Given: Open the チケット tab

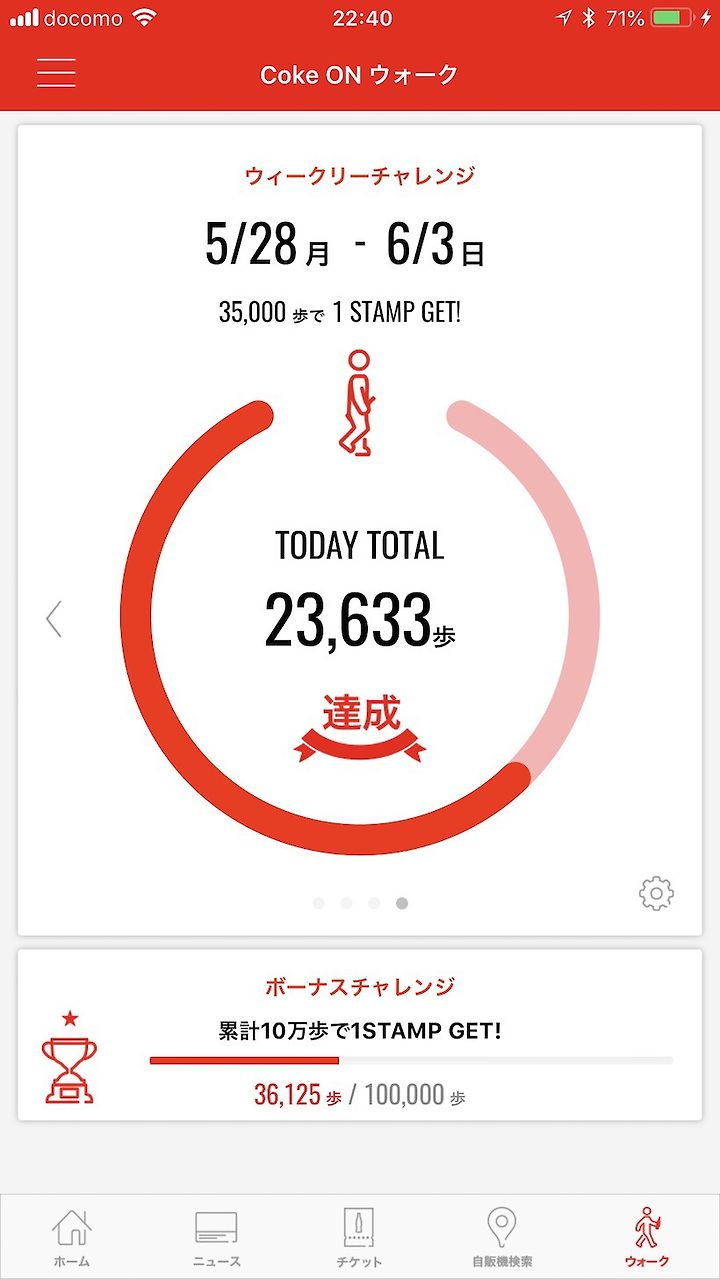Looking at the screenshot, I should [360, 1237].
